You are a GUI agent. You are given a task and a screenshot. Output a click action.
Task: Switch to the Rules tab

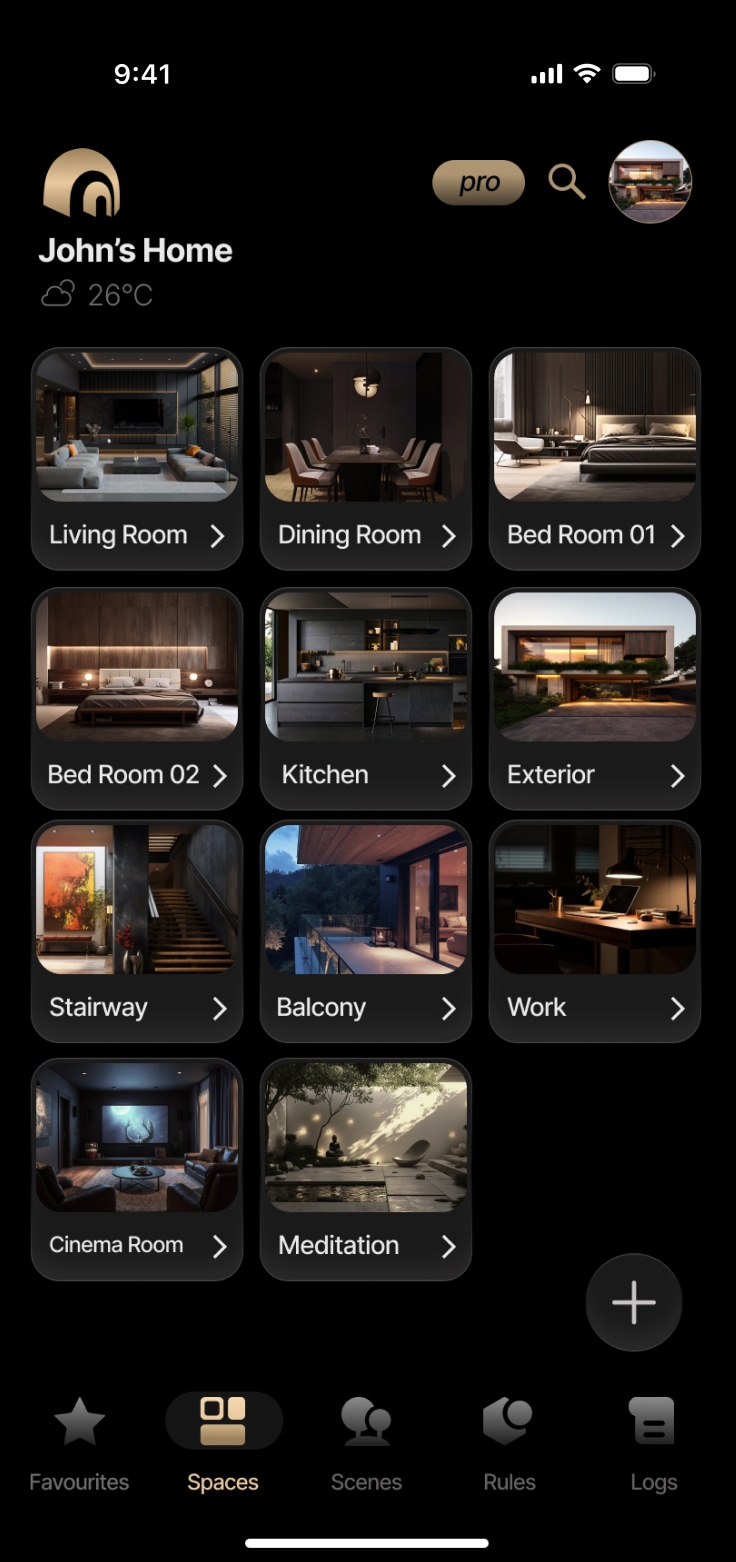coord(510,1444)
